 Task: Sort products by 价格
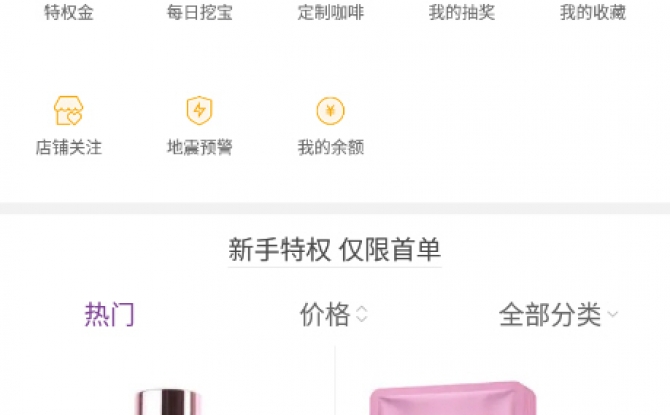pos(334,315)
